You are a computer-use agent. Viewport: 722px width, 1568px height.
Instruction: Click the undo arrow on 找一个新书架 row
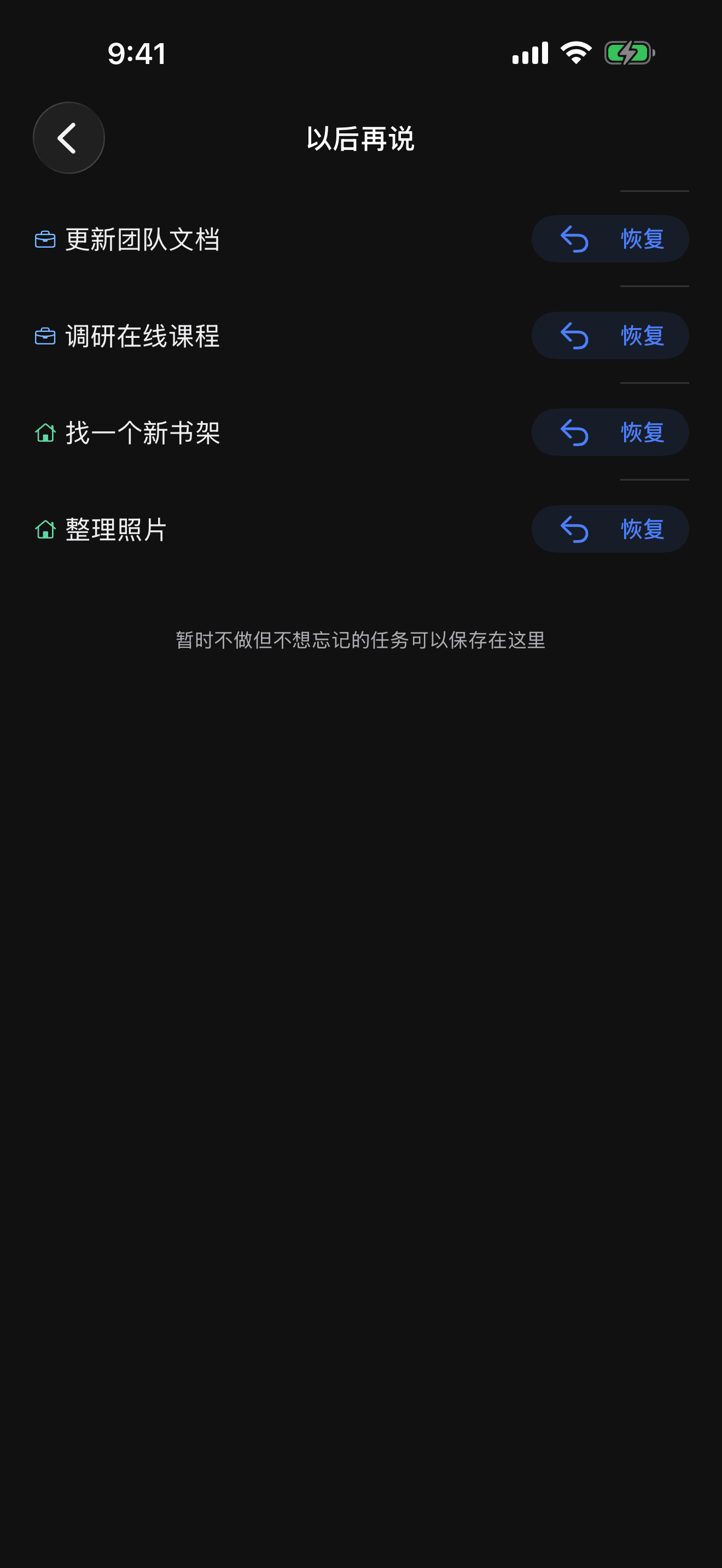(x=574, y=432)
